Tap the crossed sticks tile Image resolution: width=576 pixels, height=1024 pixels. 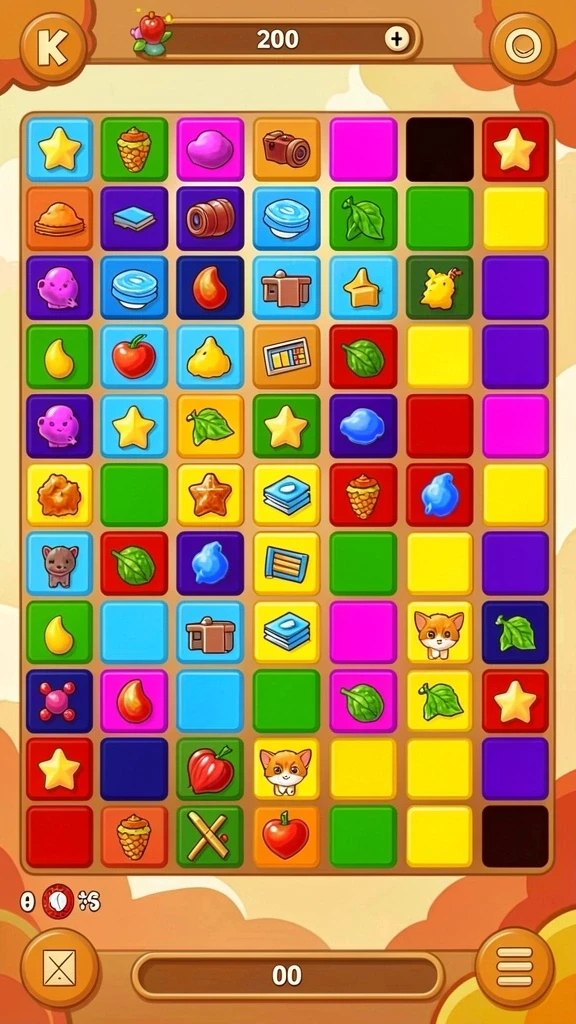tap(210, 837)
